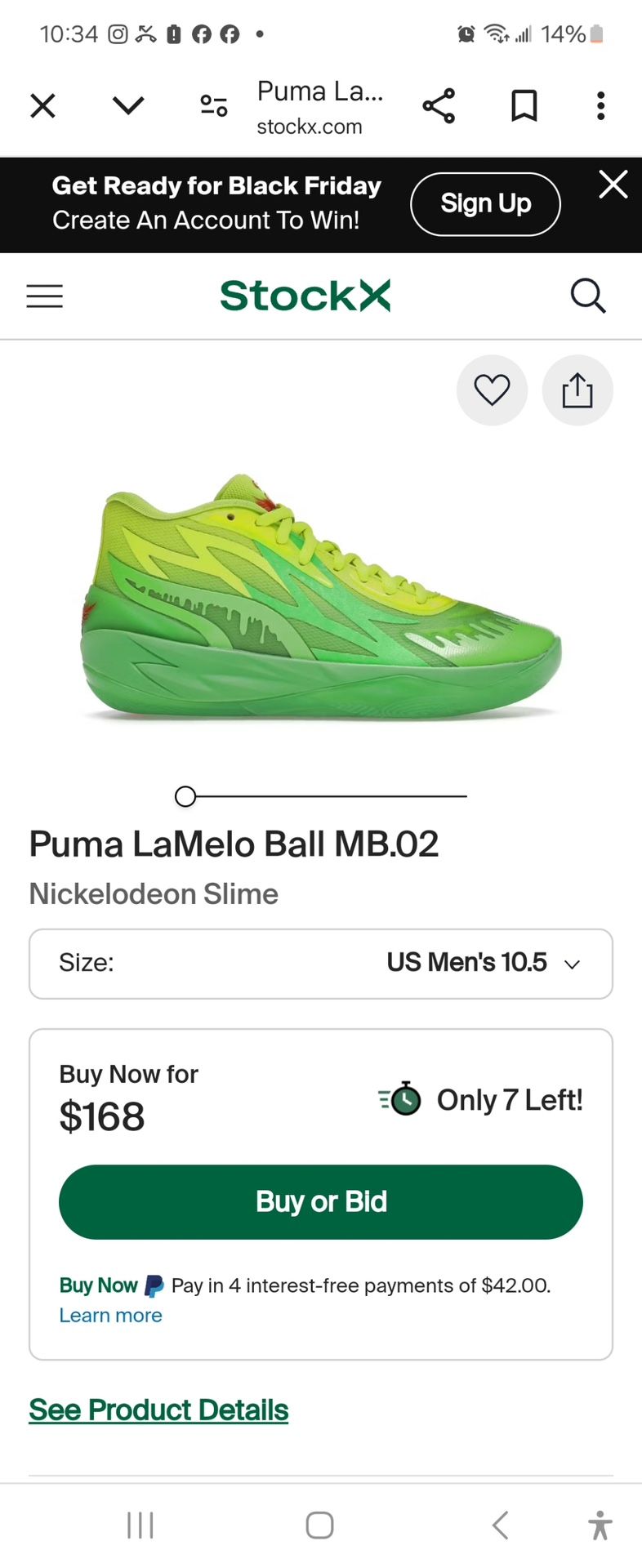Open site settings icon next to URL

coord(214,106)
